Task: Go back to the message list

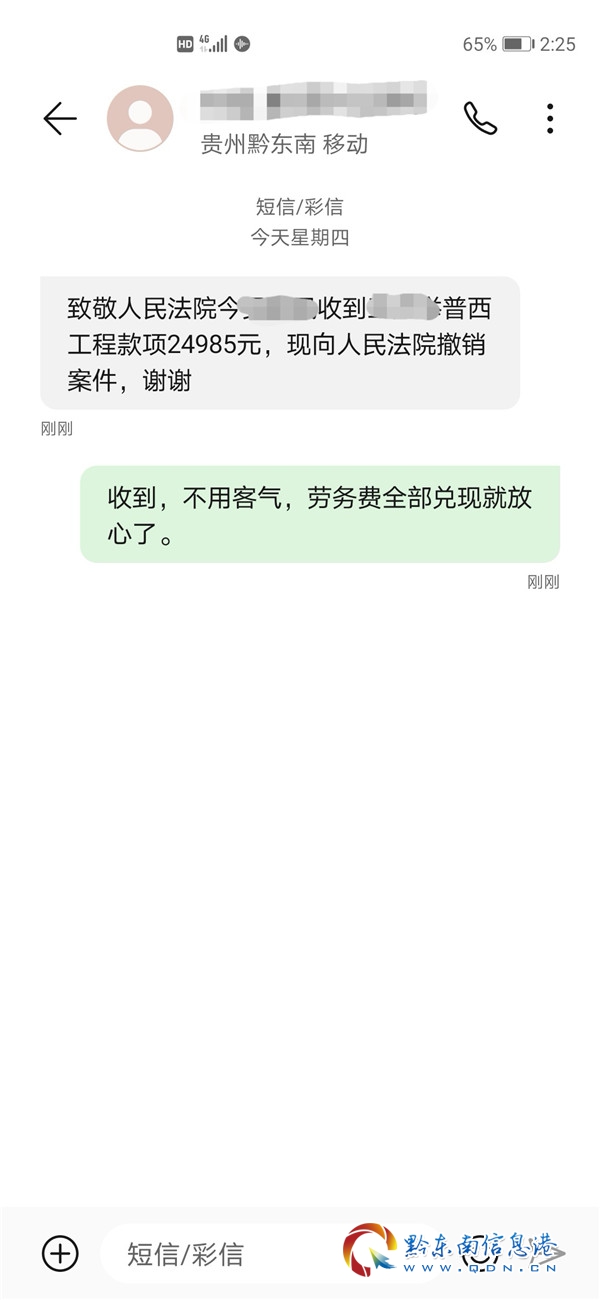Action: pos(60,119)
